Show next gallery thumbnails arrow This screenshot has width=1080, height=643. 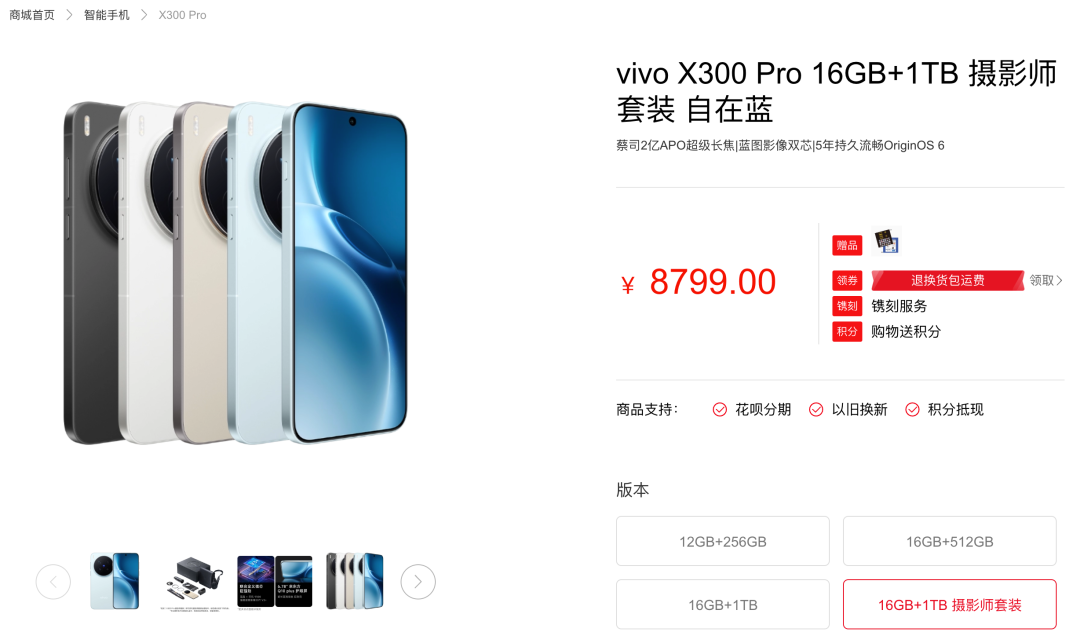pyautogui.click(x=418, y=581)
